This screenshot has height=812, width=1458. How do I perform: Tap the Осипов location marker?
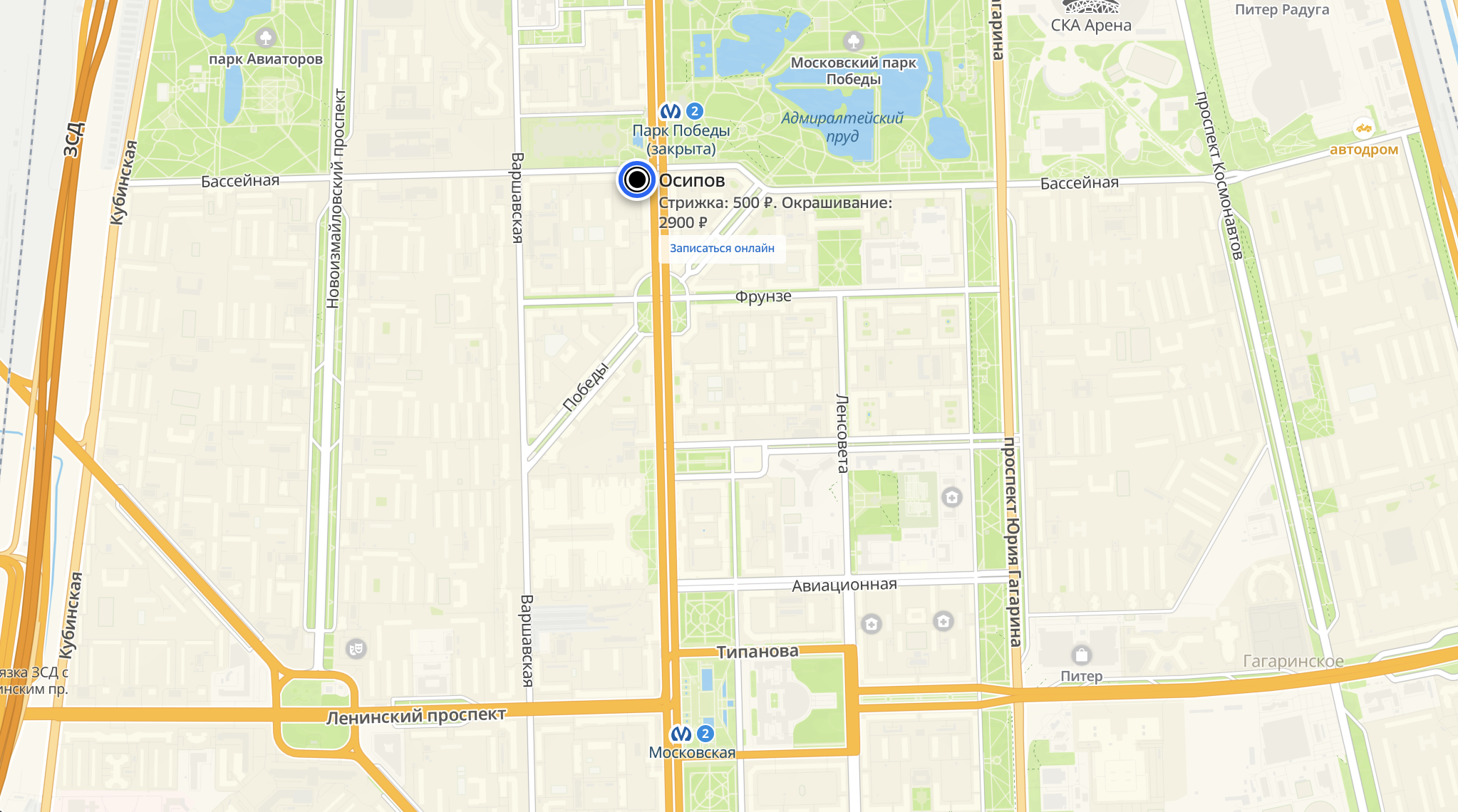pyautogui.click(x=636, y=180)
